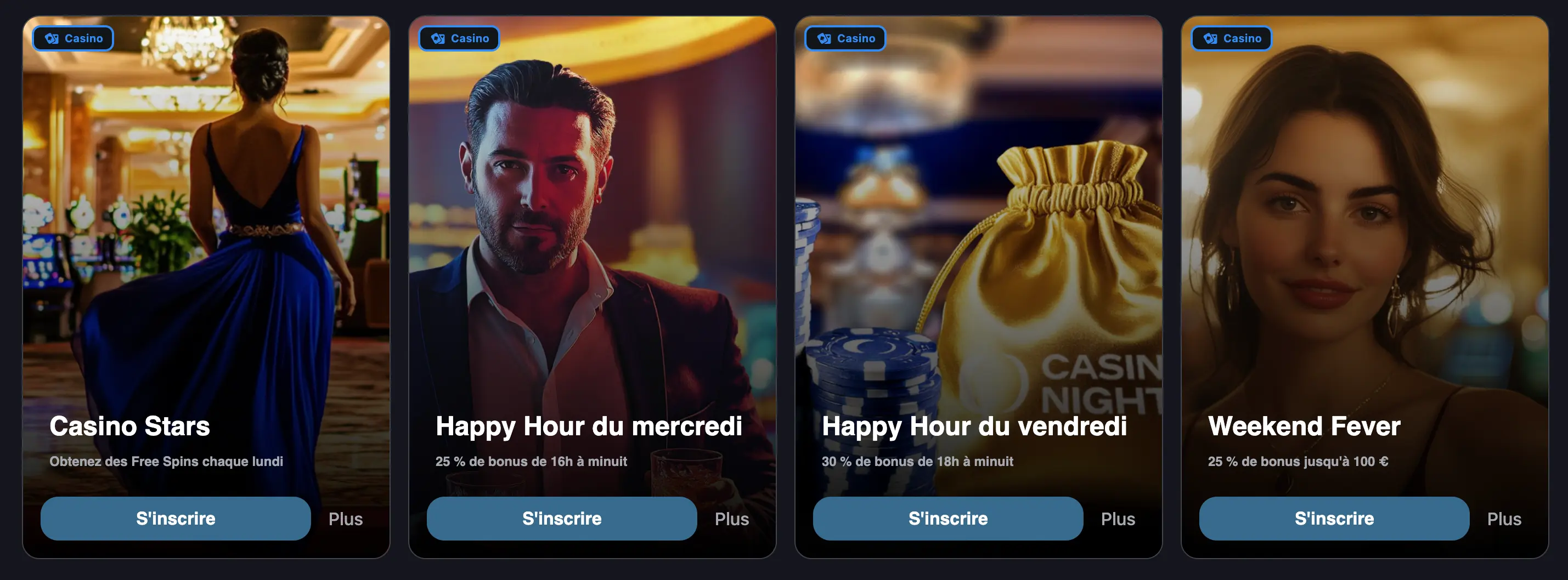Open Plus details for Casino Stars
Viewport: 1568px width, 580px height.
pos(345,519)
